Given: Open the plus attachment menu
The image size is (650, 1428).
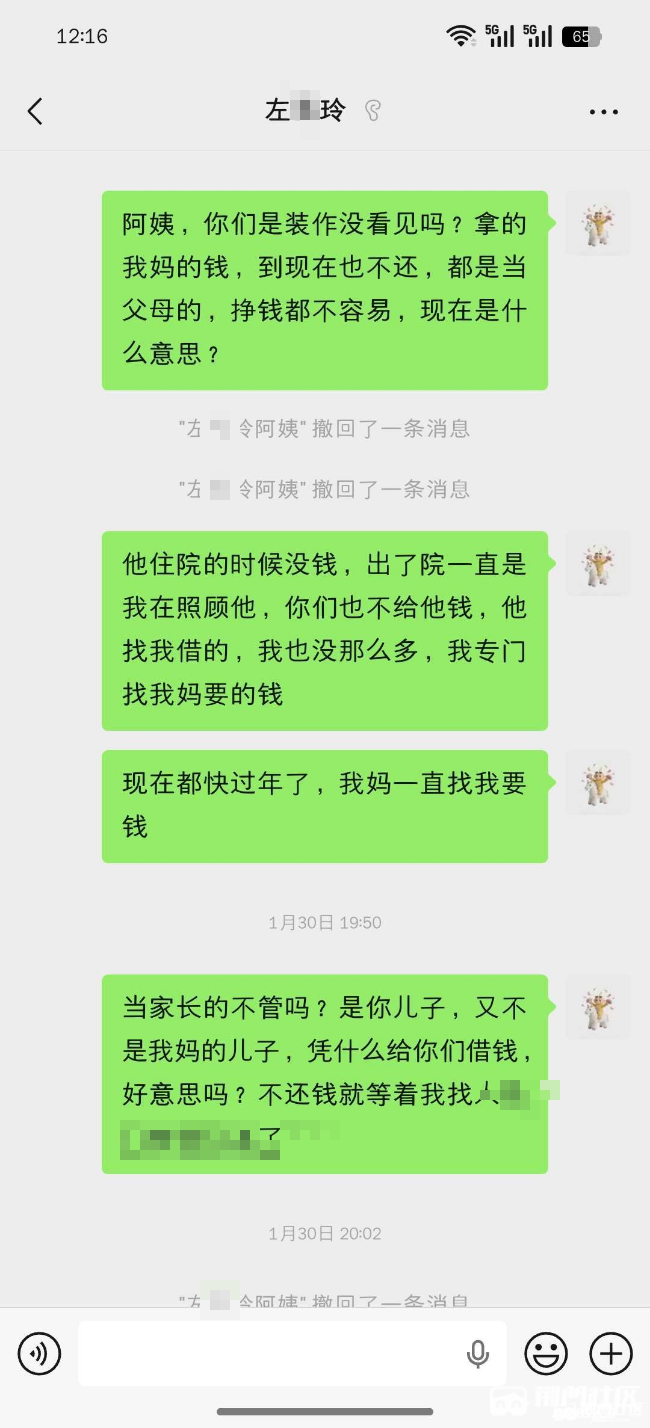Looking at the screenshot, I should [x=611, y=1354].
